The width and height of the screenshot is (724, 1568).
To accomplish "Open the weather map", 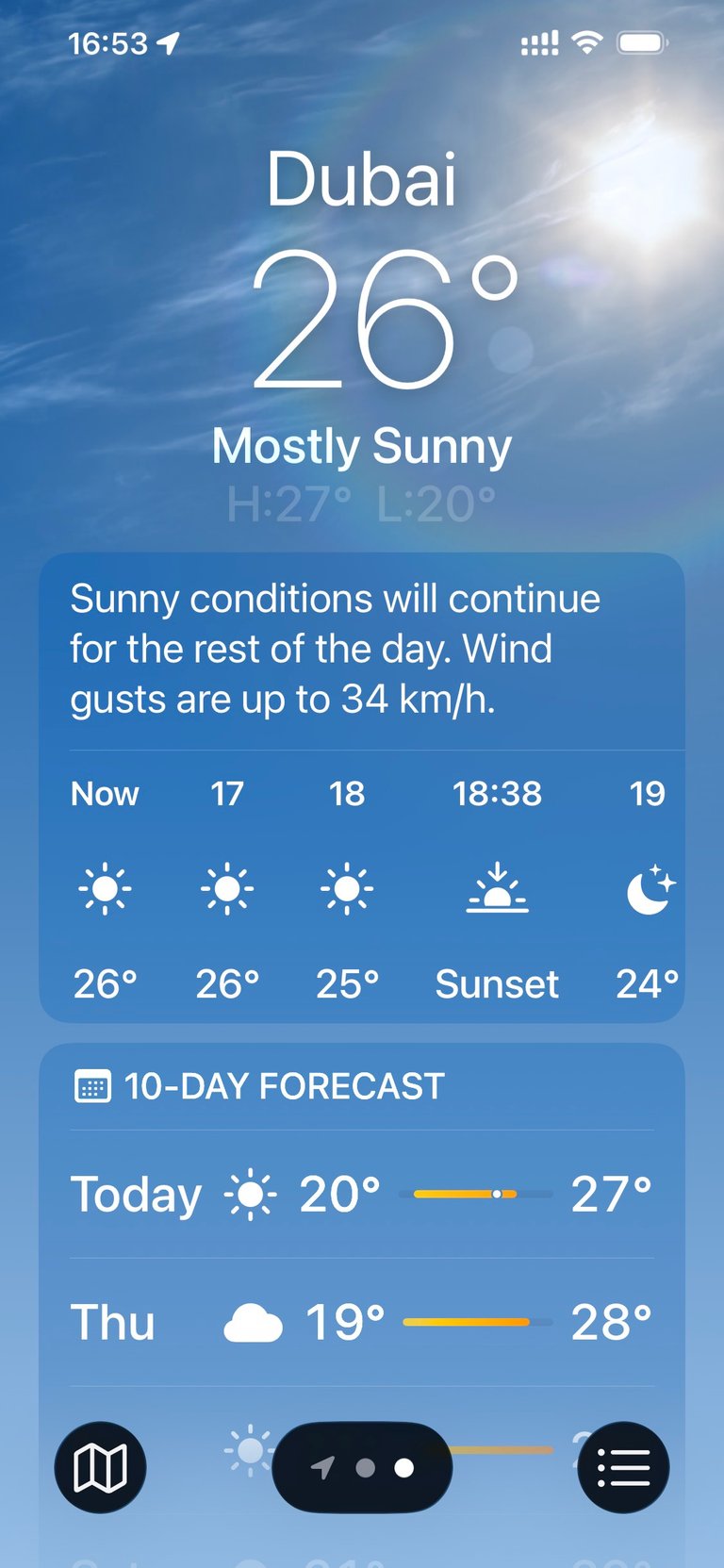I will pyautogui.click(x=100, y=1467).
